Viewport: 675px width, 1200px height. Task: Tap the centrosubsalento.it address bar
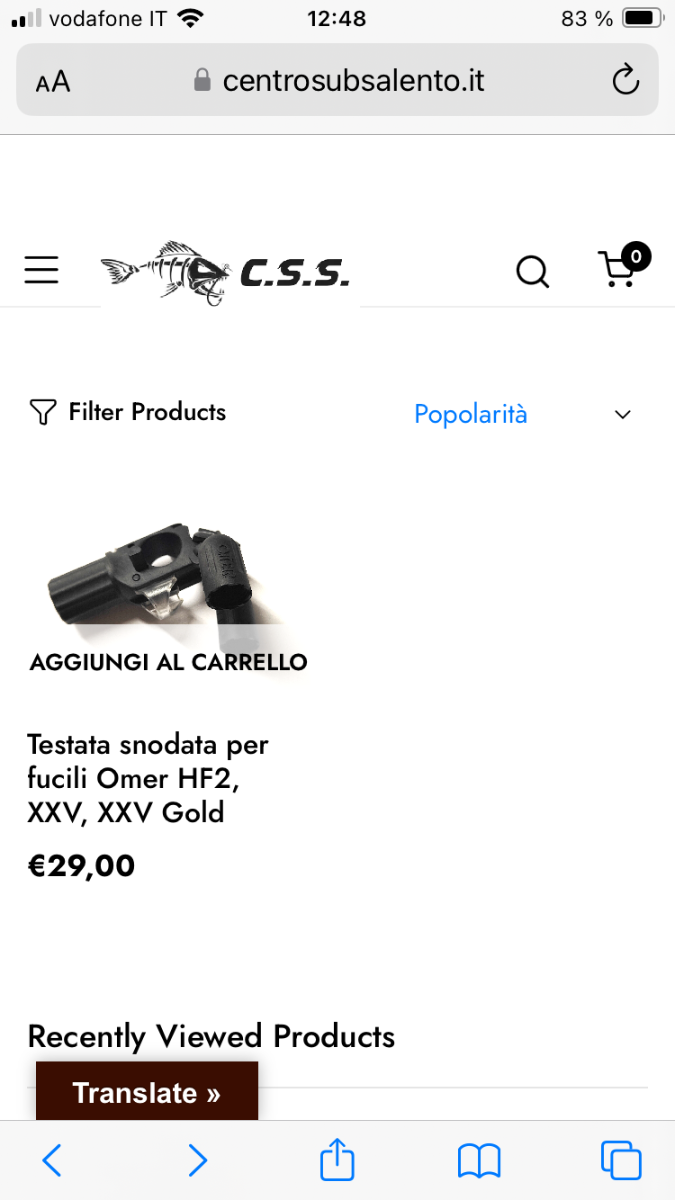338,80
